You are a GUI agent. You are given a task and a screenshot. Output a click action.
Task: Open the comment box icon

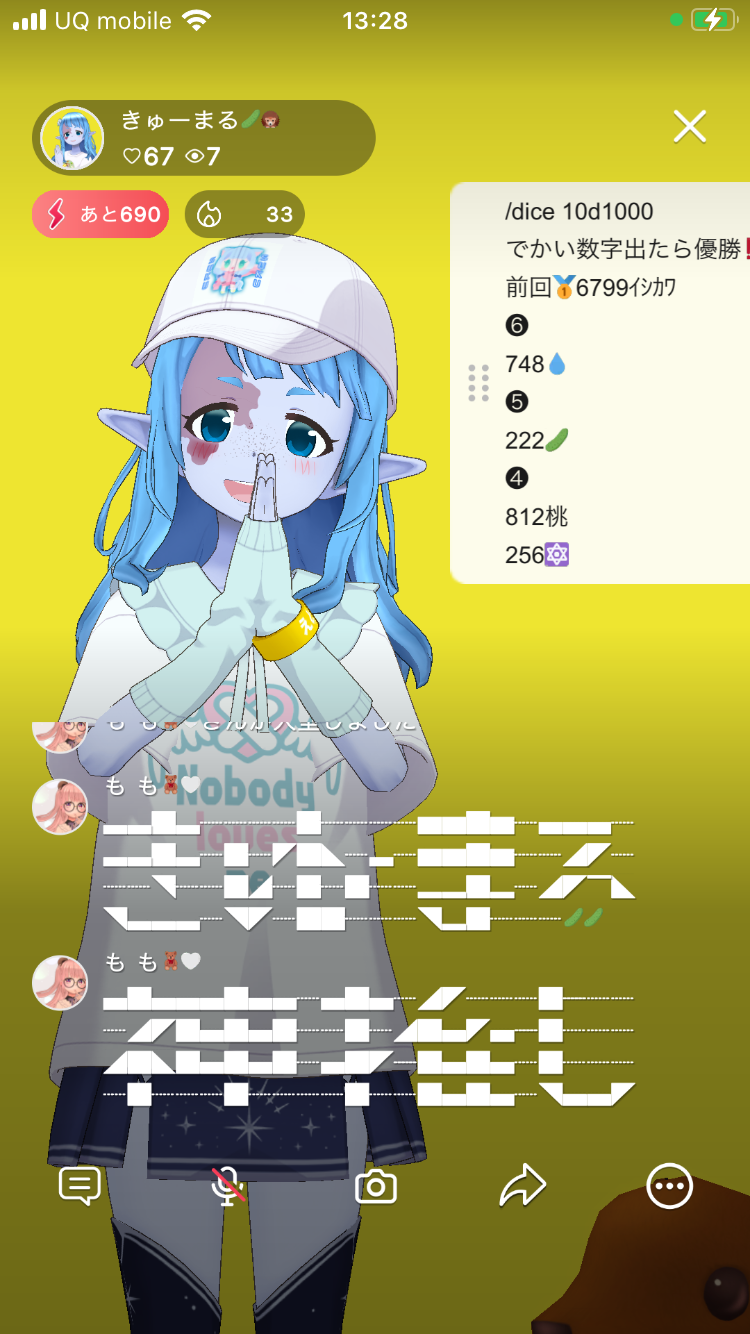80,1187
